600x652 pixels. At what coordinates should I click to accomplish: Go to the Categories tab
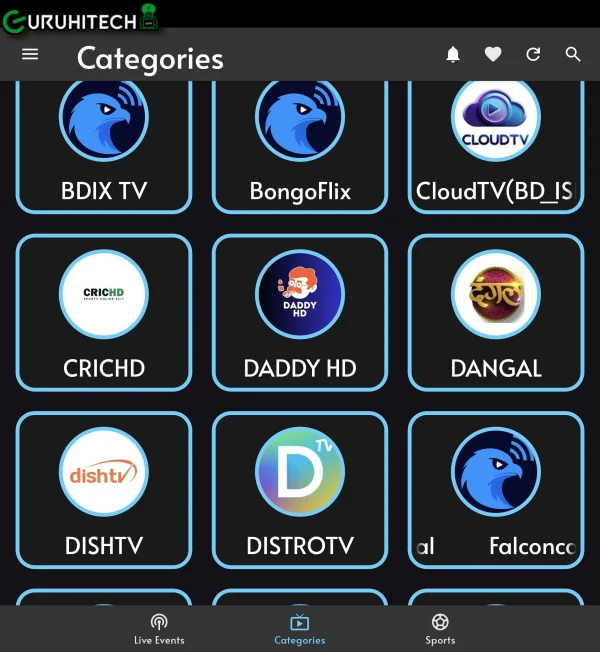300,629
